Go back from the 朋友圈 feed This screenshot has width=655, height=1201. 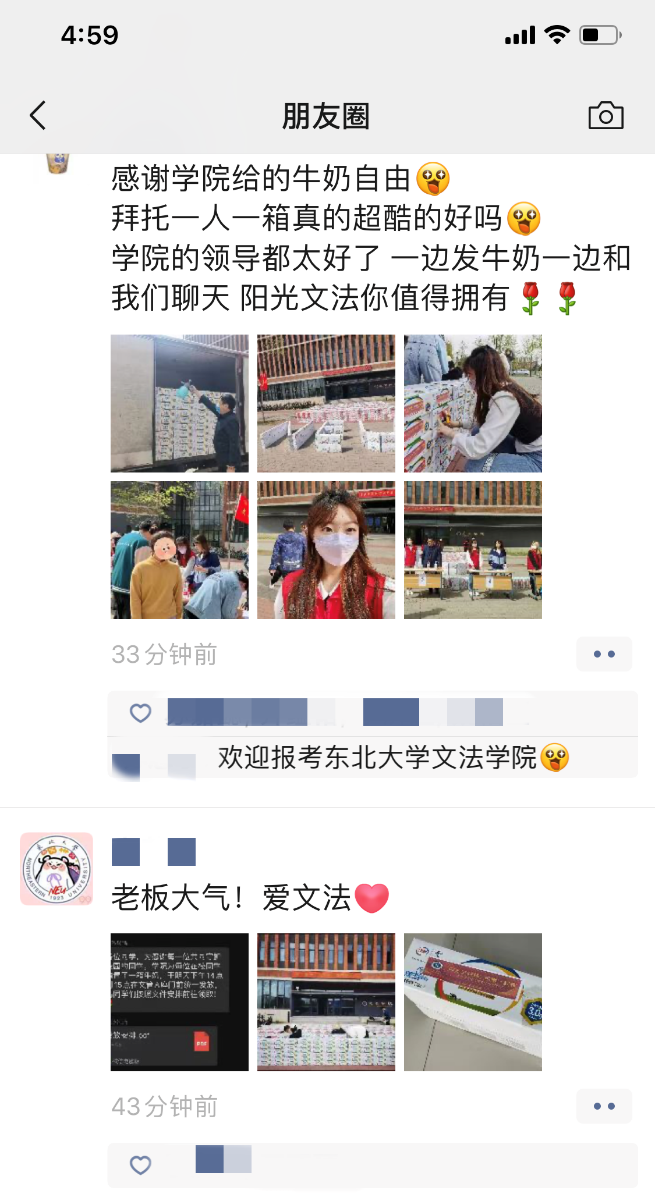pyautogui.click(x=38, y=116)
